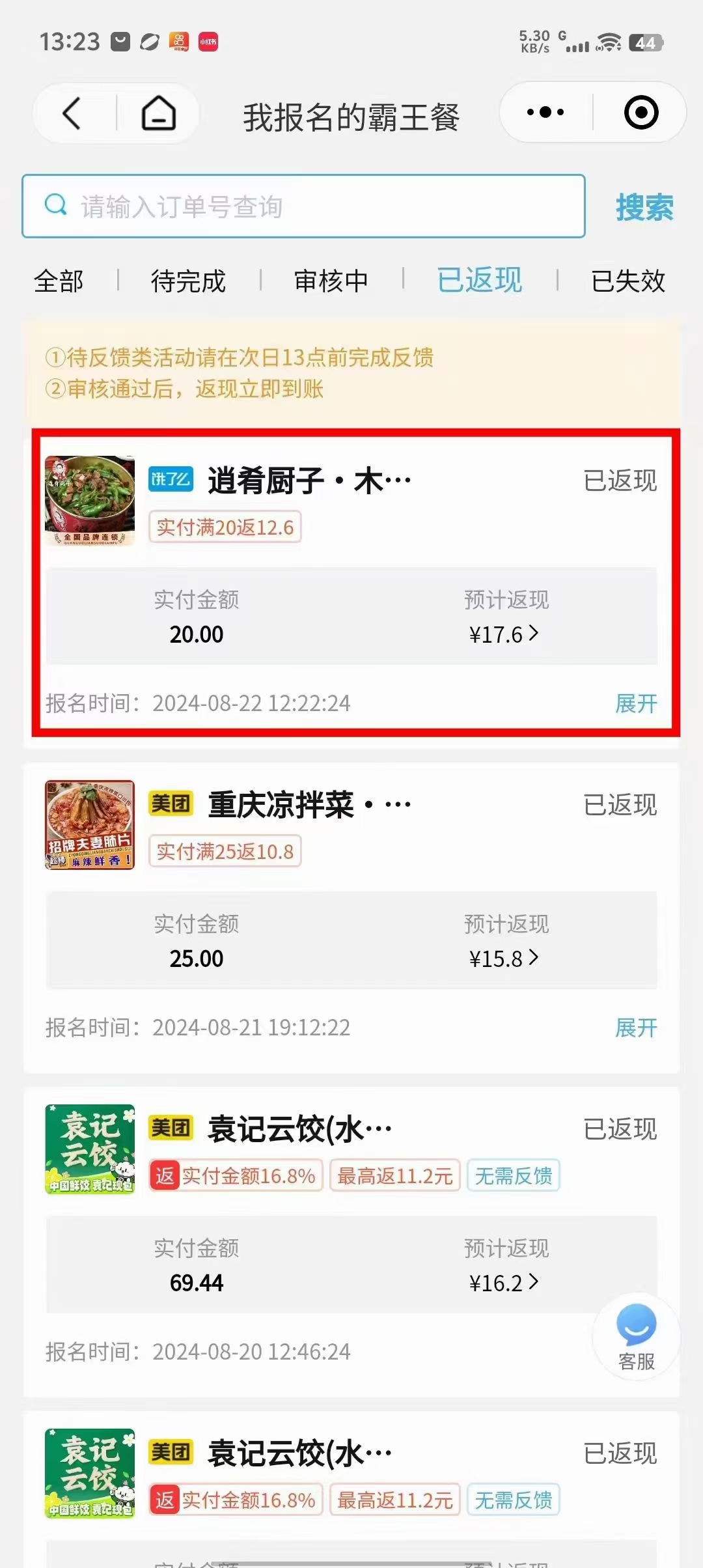This screenshot has height=1568, width=703.
Task: View the ¥16.2 cashback breakdown
Action: coord(504,1282)
